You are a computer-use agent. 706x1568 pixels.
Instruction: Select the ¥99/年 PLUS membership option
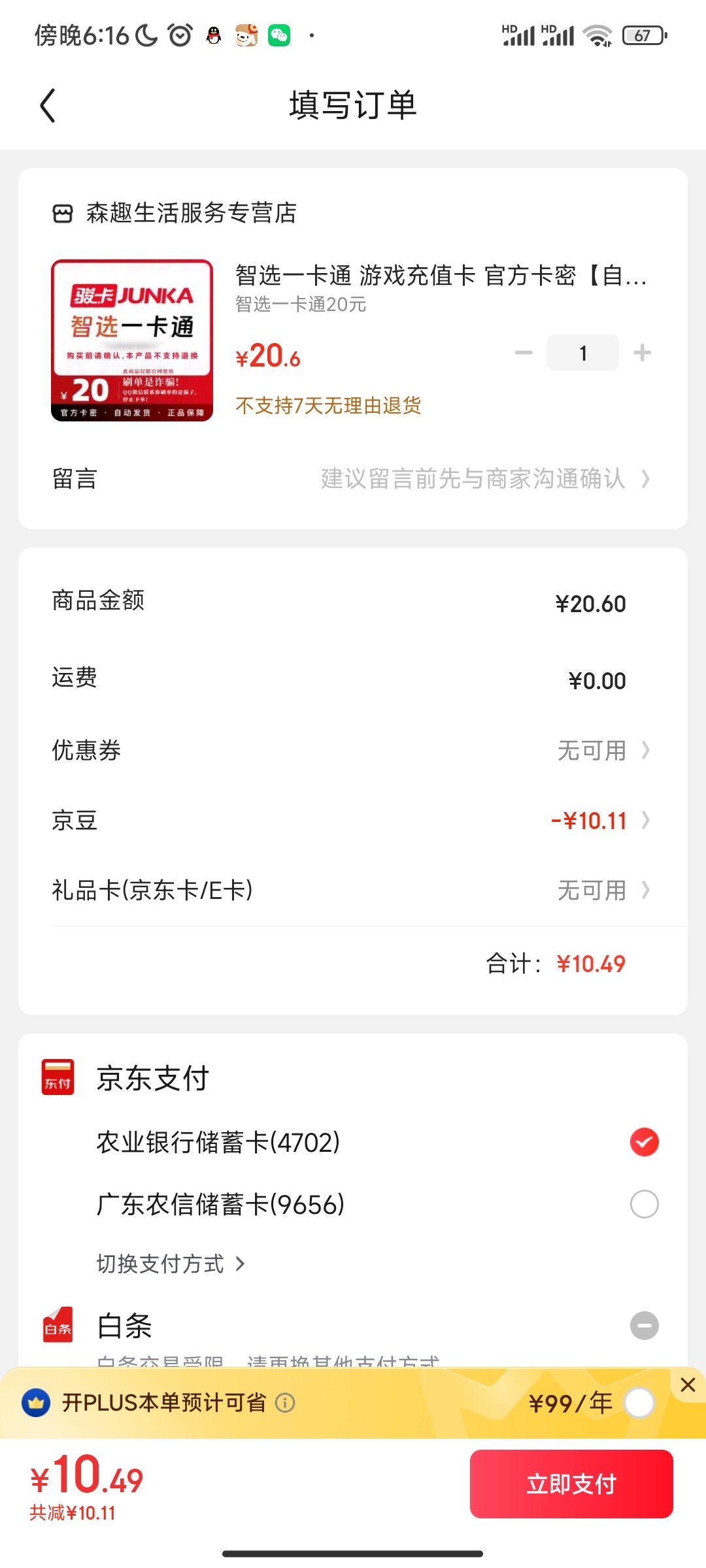tap(639, 1403)
